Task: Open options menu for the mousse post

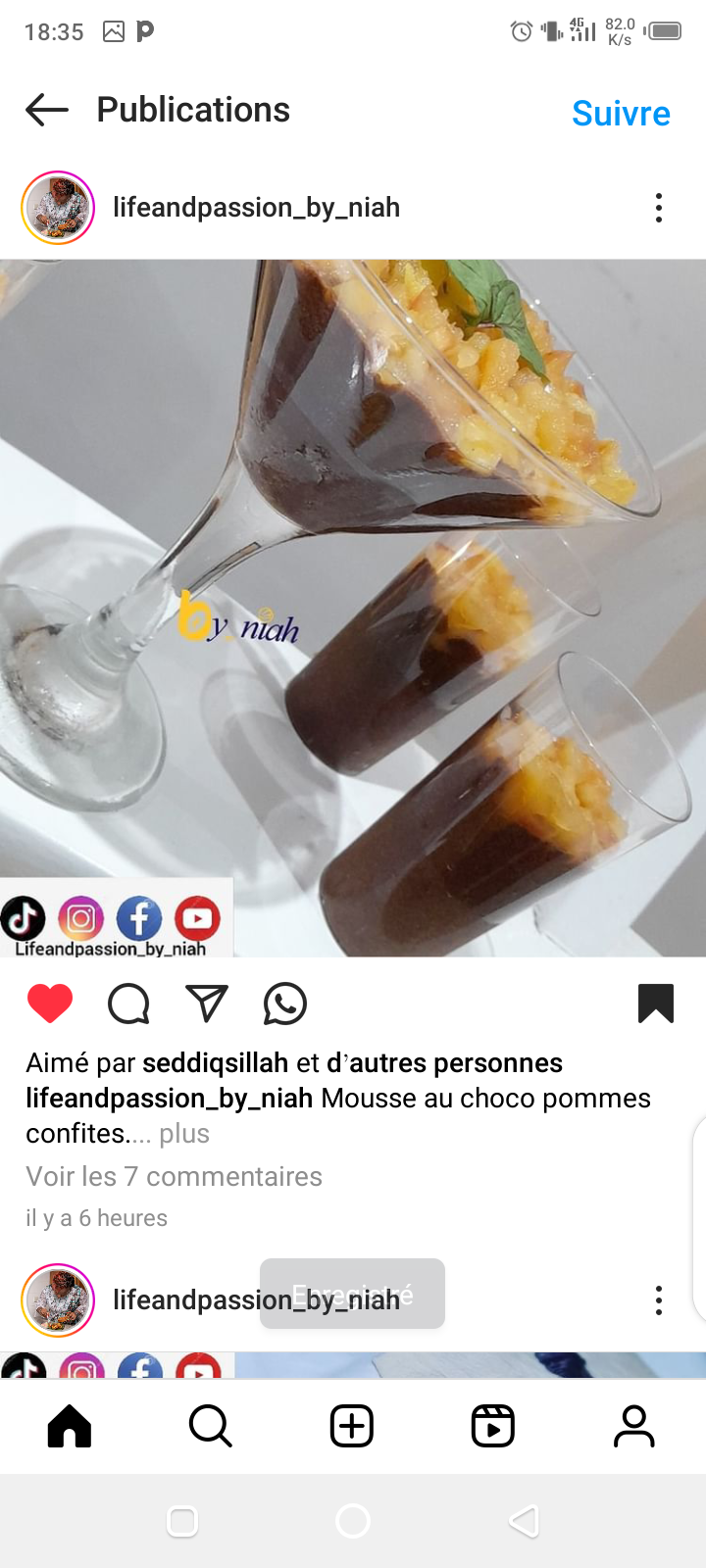Action: coord(658,208)
